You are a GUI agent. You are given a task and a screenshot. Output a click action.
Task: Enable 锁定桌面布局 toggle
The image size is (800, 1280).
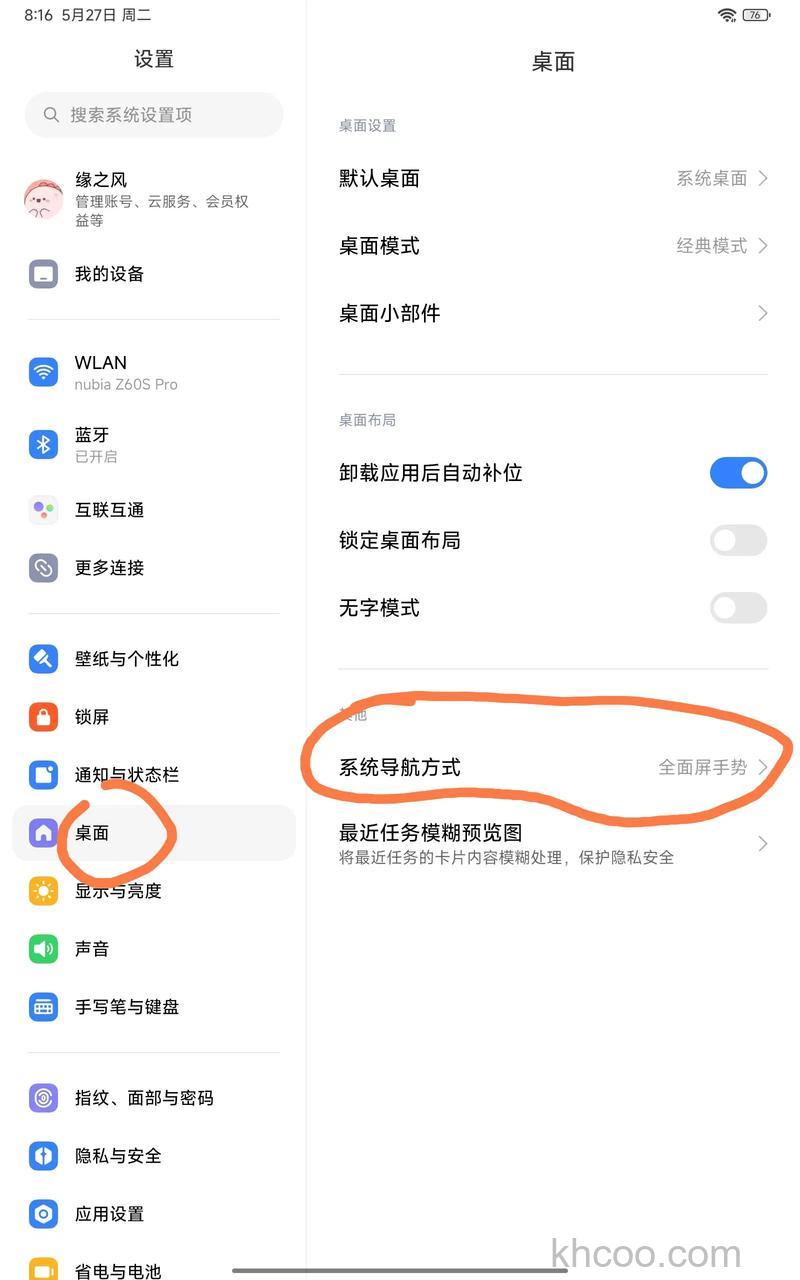pos(738,541)
